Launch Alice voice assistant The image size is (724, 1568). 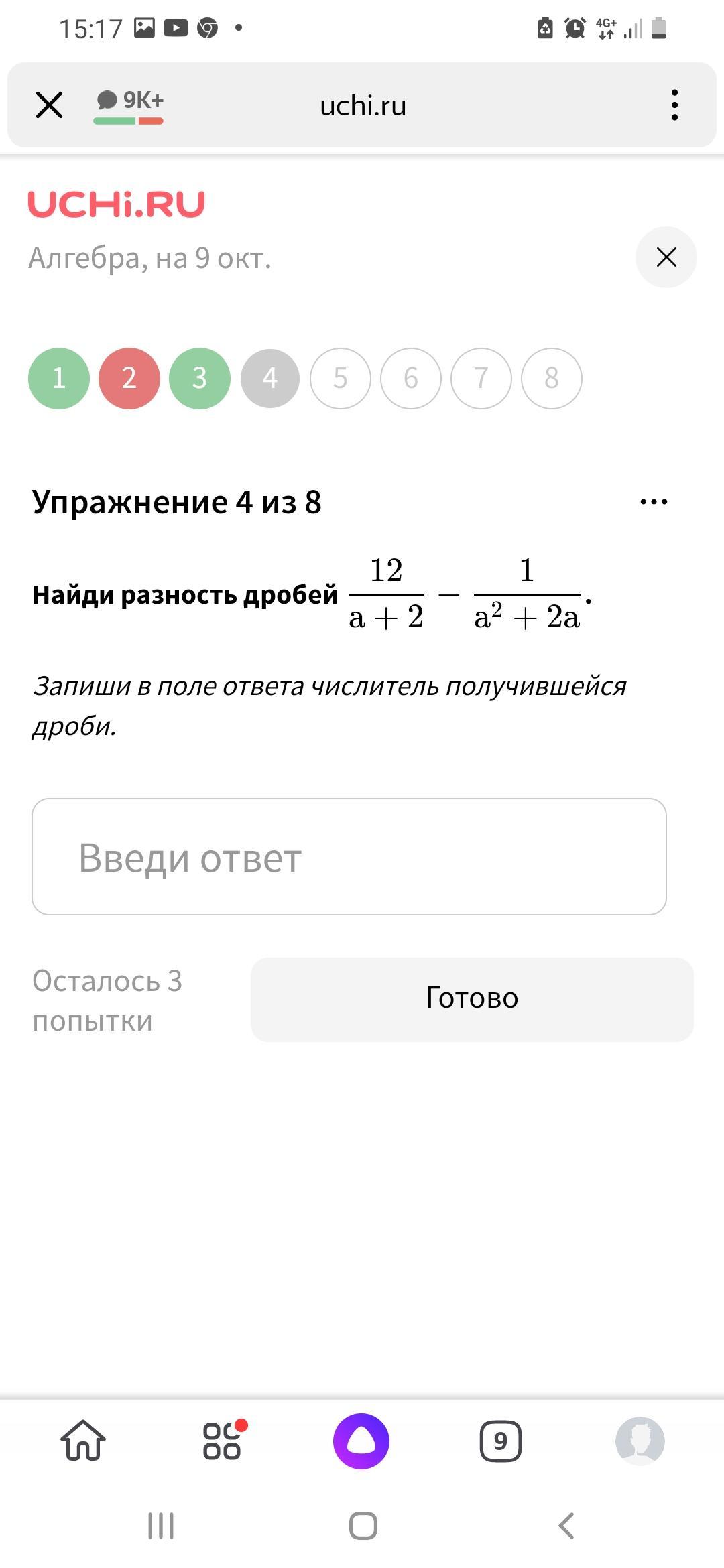click(x=361, y=1441)
